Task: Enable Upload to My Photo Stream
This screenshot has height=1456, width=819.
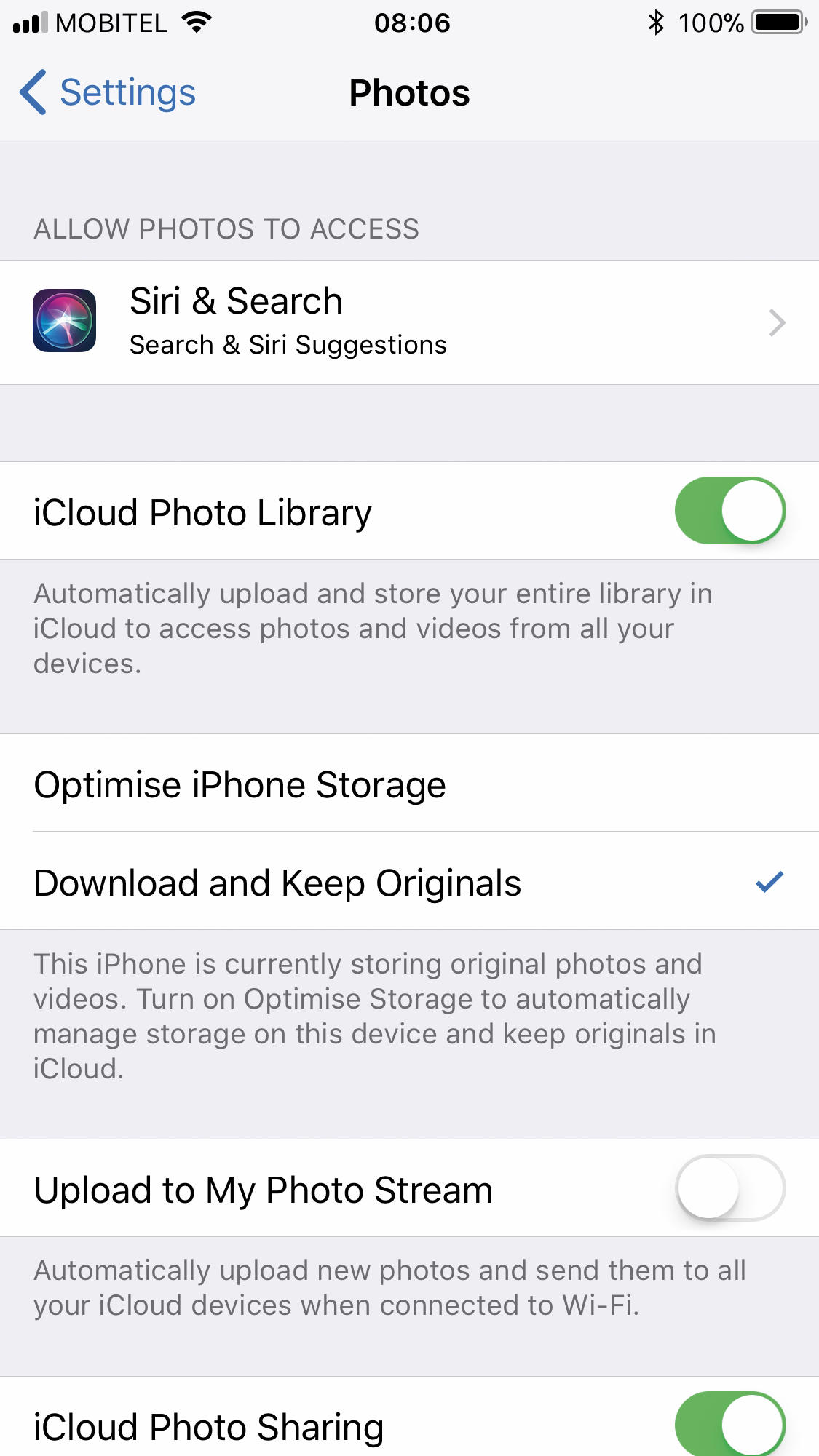Action: [x=729, y=1188]
